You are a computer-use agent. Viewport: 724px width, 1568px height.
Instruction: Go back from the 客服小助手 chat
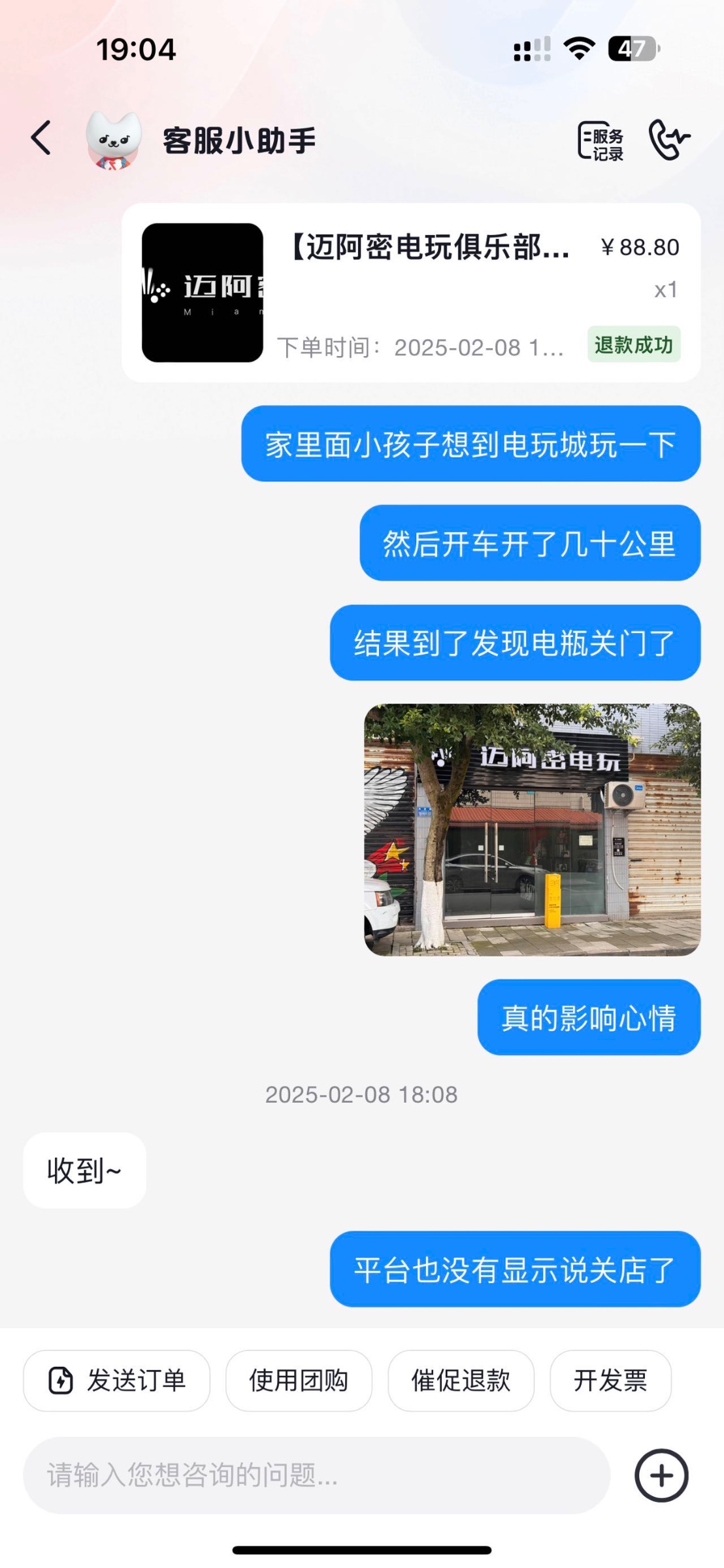(41, 139)
